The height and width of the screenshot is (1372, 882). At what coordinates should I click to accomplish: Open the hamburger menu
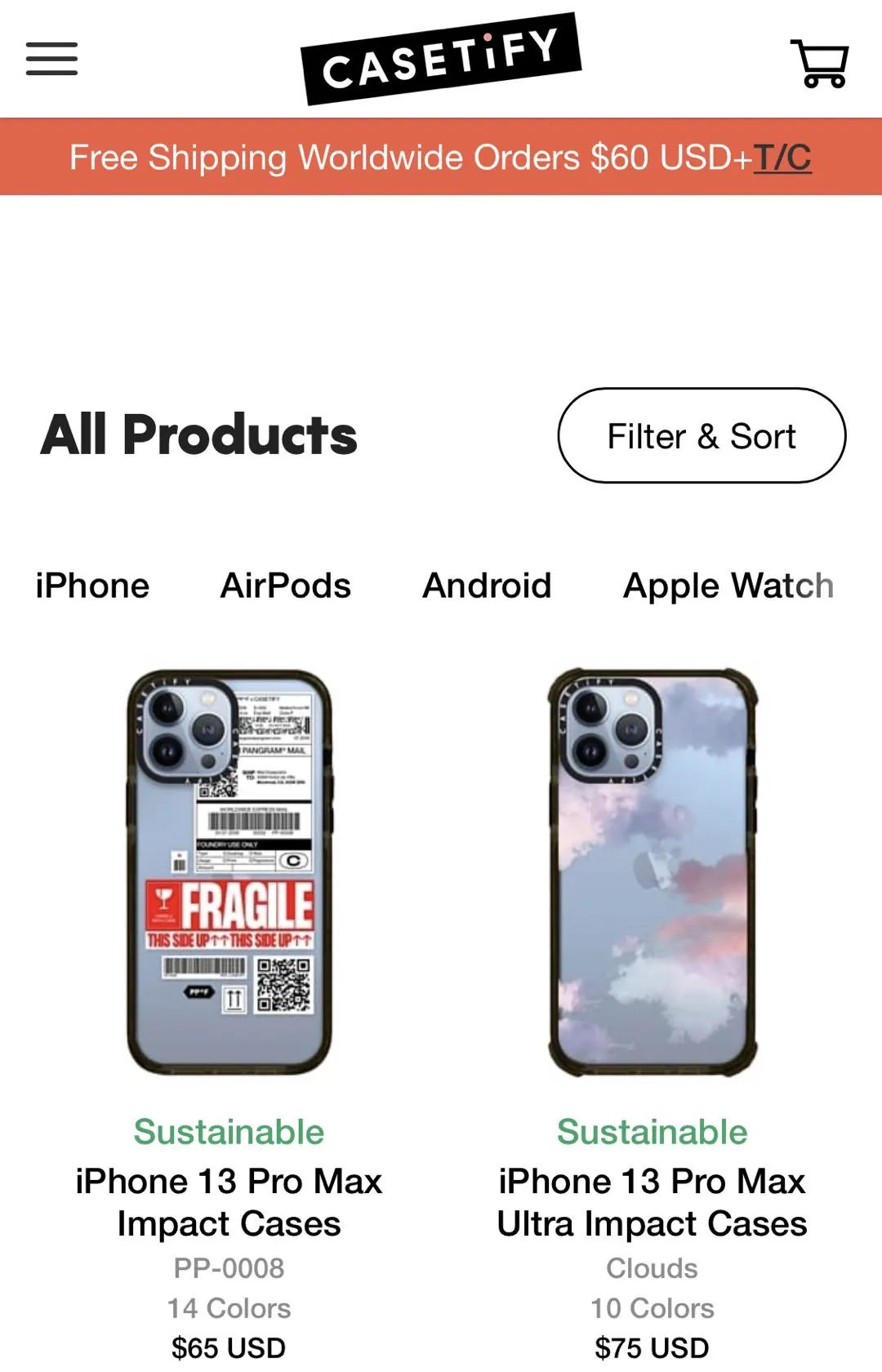[51, 59]
